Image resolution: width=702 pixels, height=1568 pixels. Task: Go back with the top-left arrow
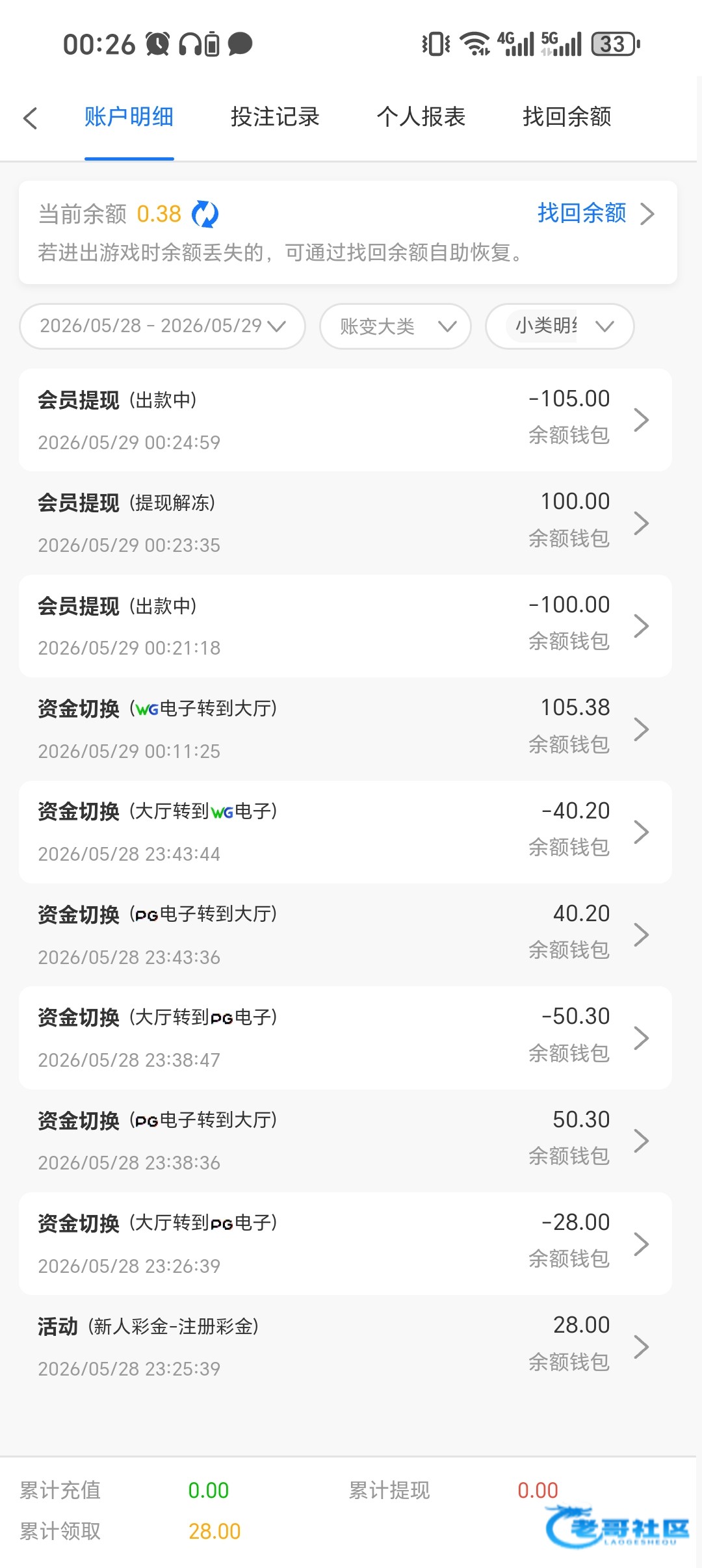point(30,118)
